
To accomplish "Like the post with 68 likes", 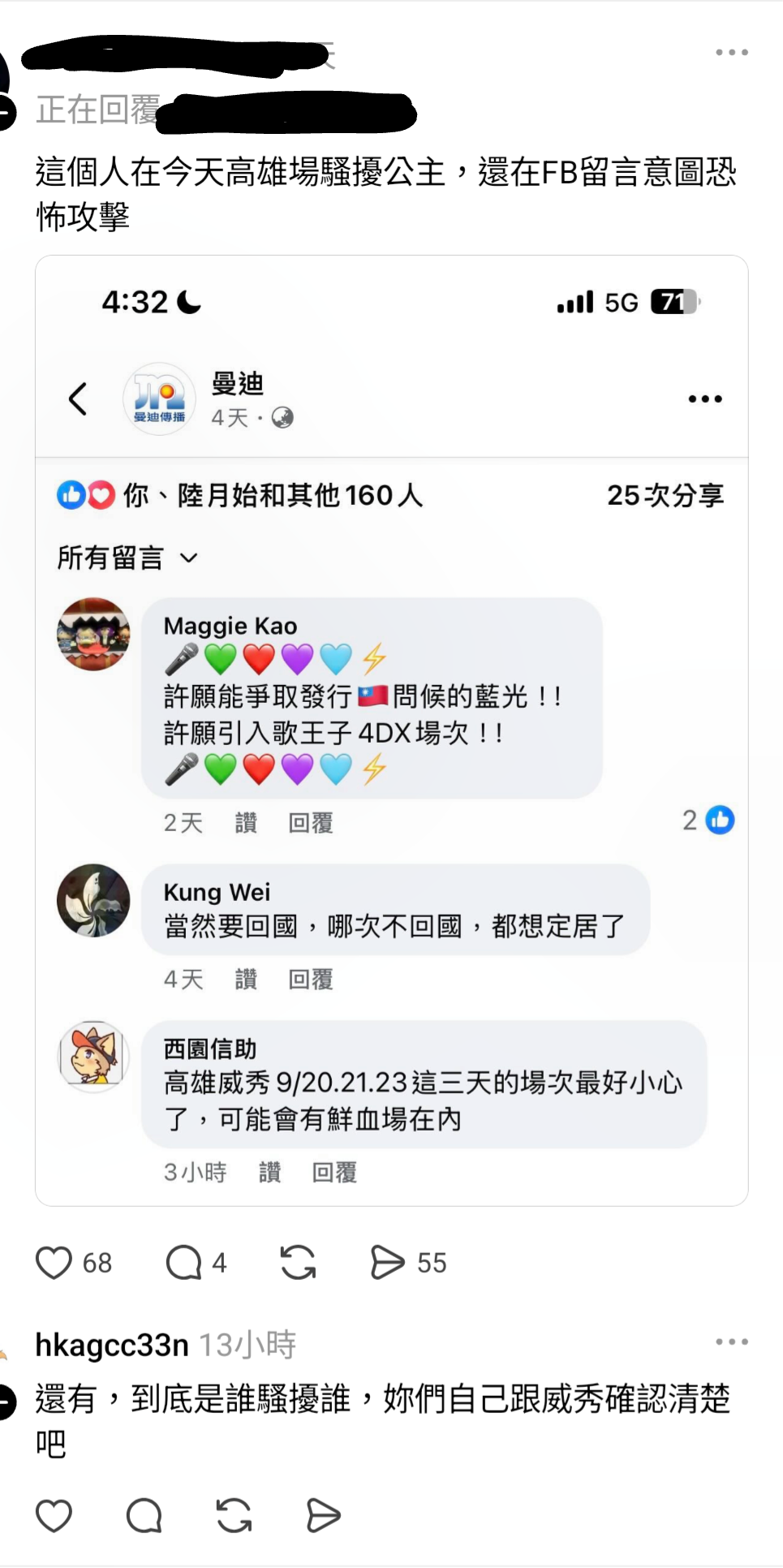I will pos(54,1263).
